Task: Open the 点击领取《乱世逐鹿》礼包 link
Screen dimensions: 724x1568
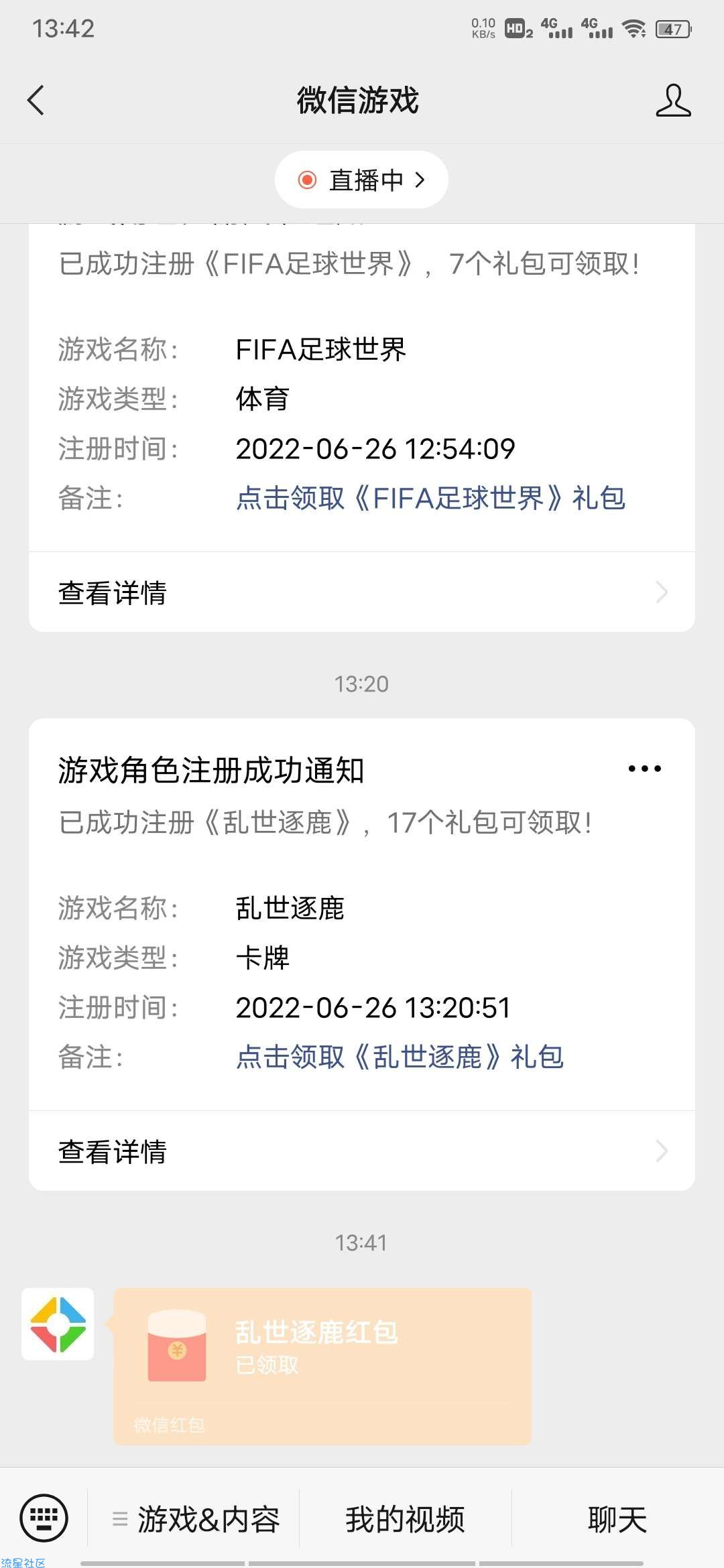Action: 400,1057
